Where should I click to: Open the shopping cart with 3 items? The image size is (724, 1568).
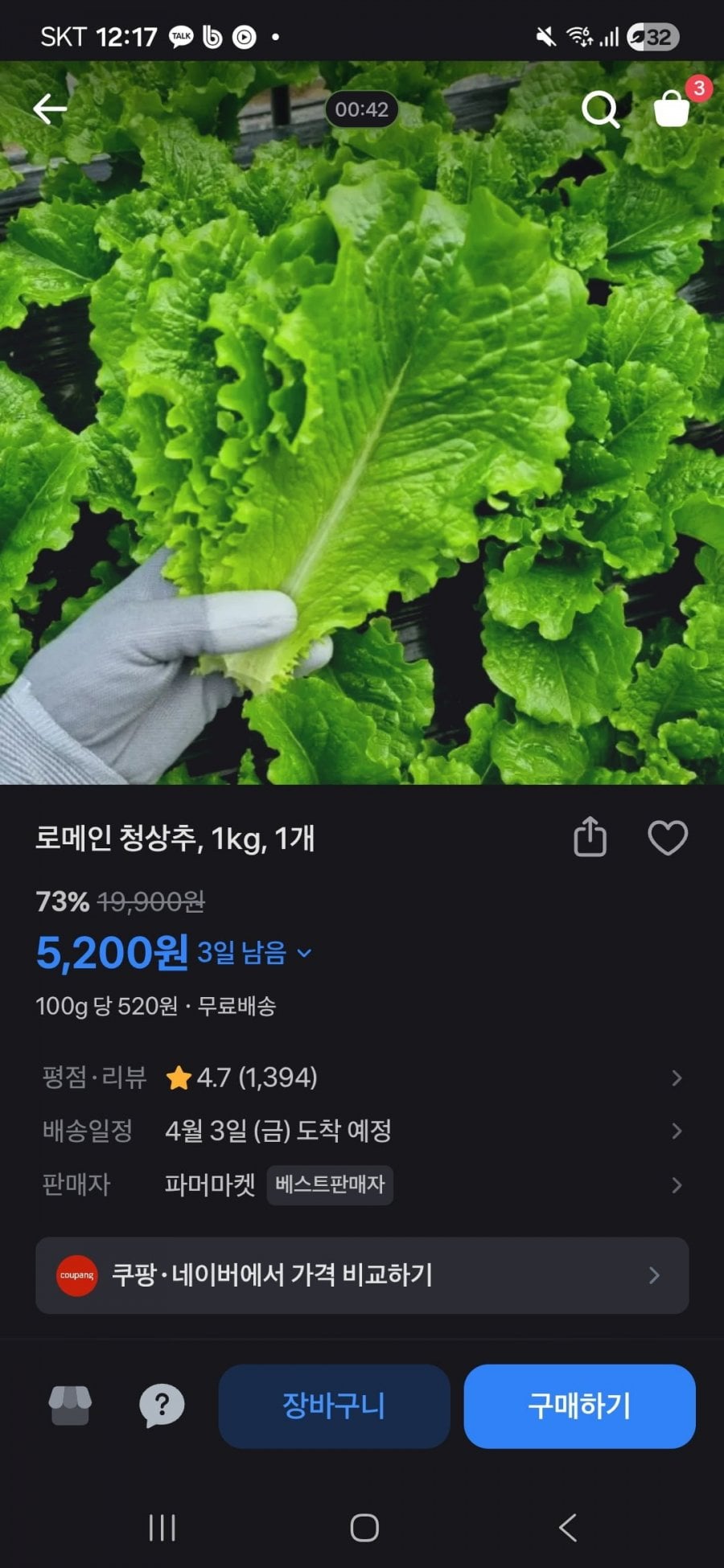point(673,109)
